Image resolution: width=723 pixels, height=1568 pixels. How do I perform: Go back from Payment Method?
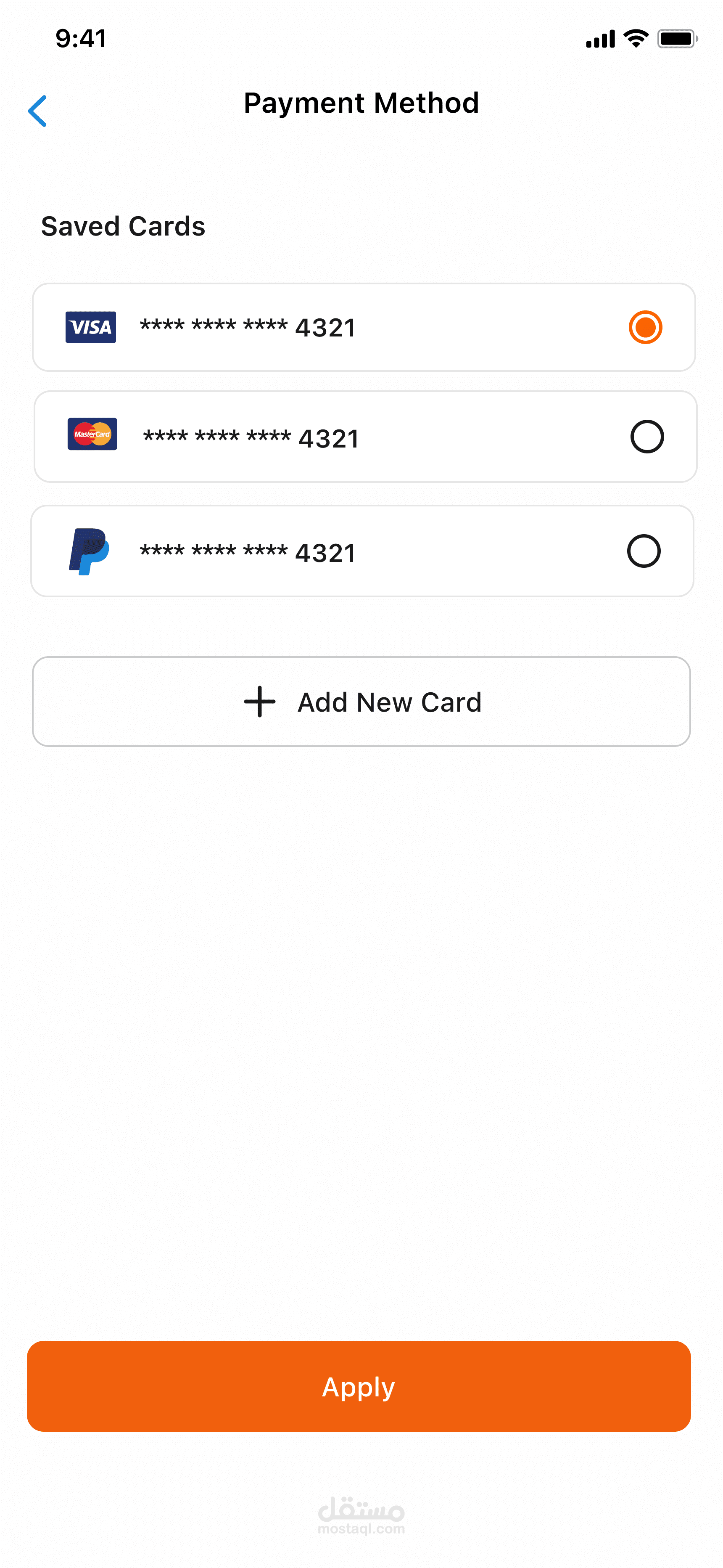pyautogui.click(x=38, y=111)
